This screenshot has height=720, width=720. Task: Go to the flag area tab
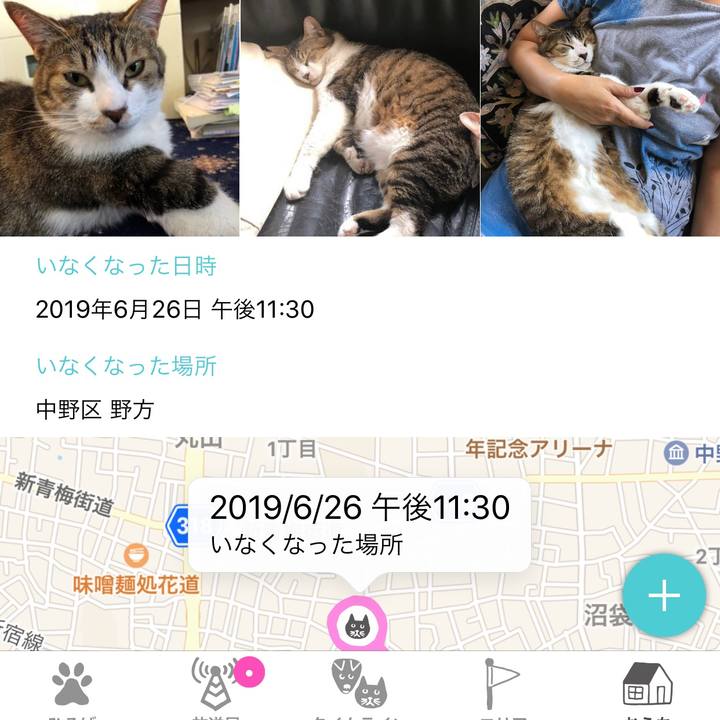[502, 686]
